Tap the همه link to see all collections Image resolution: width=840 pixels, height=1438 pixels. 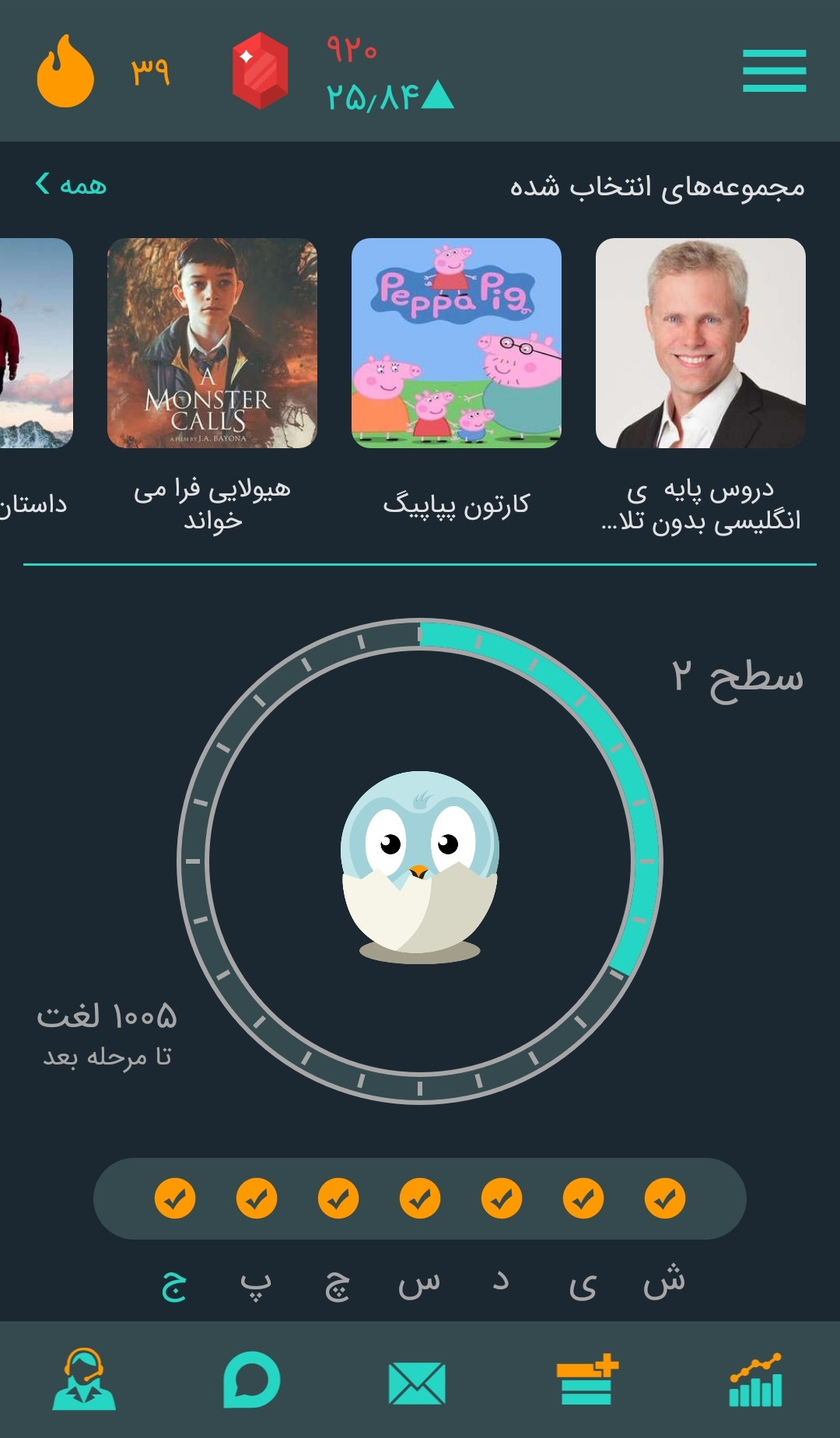71,185
